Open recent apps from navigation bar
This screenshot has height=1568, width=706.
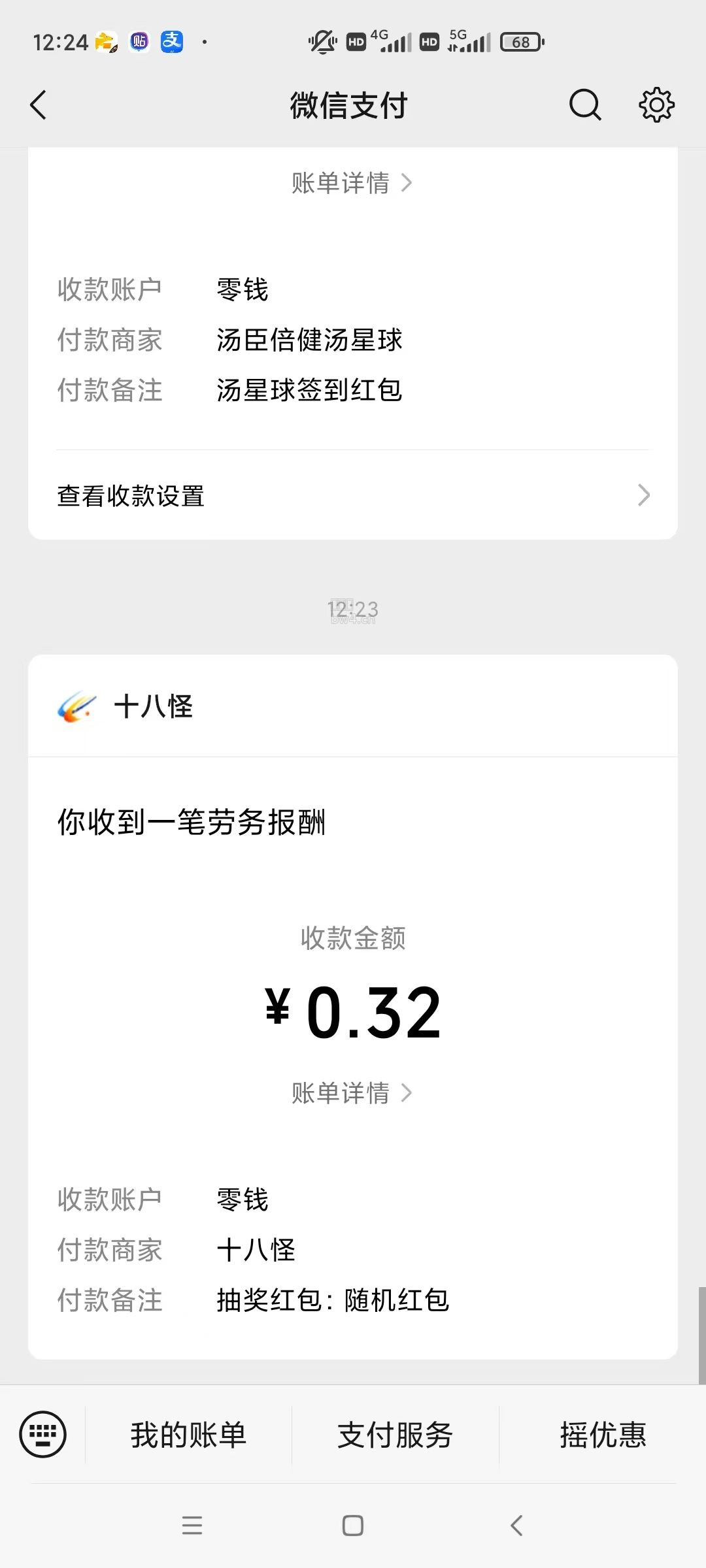pyautogui.click(x=192, y=1526)
